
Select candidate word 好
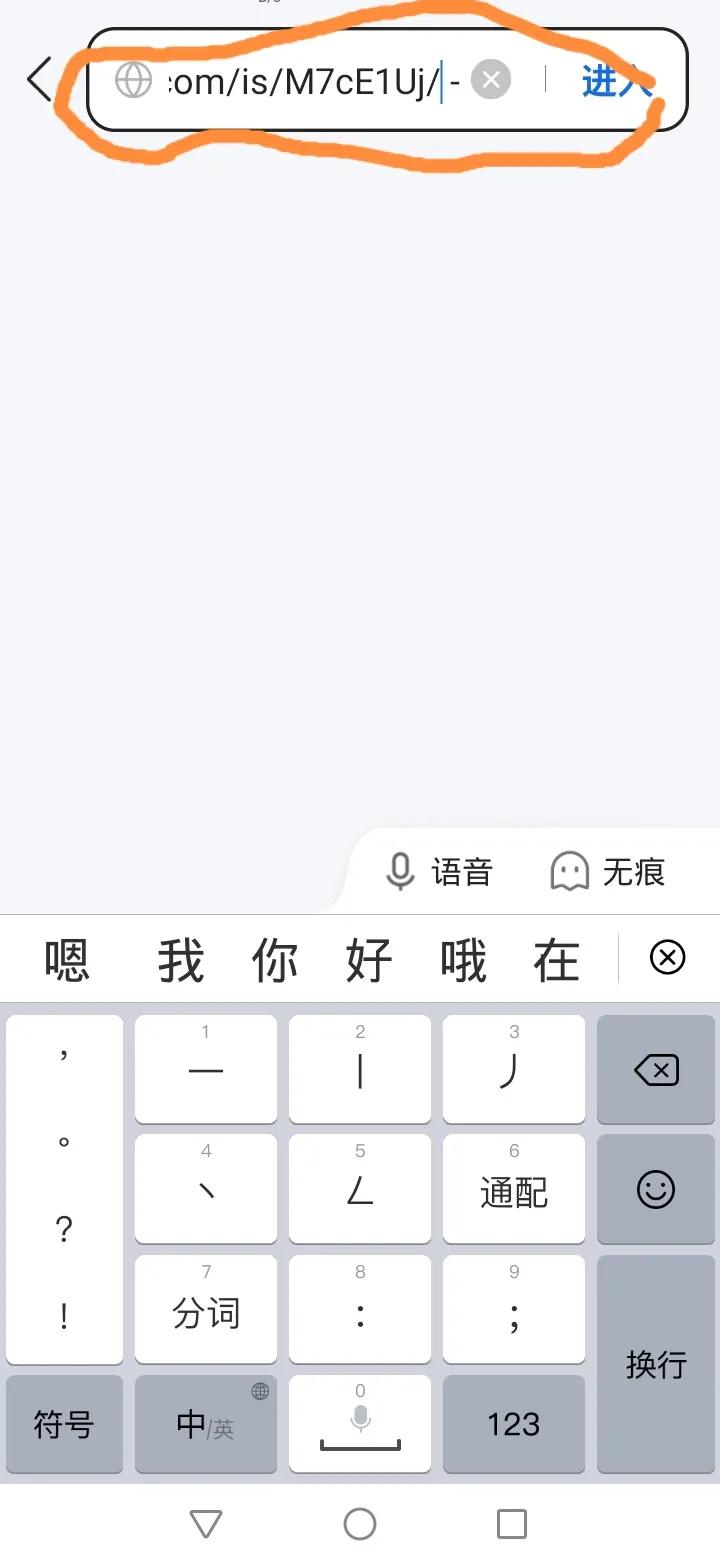coord(369,958)
